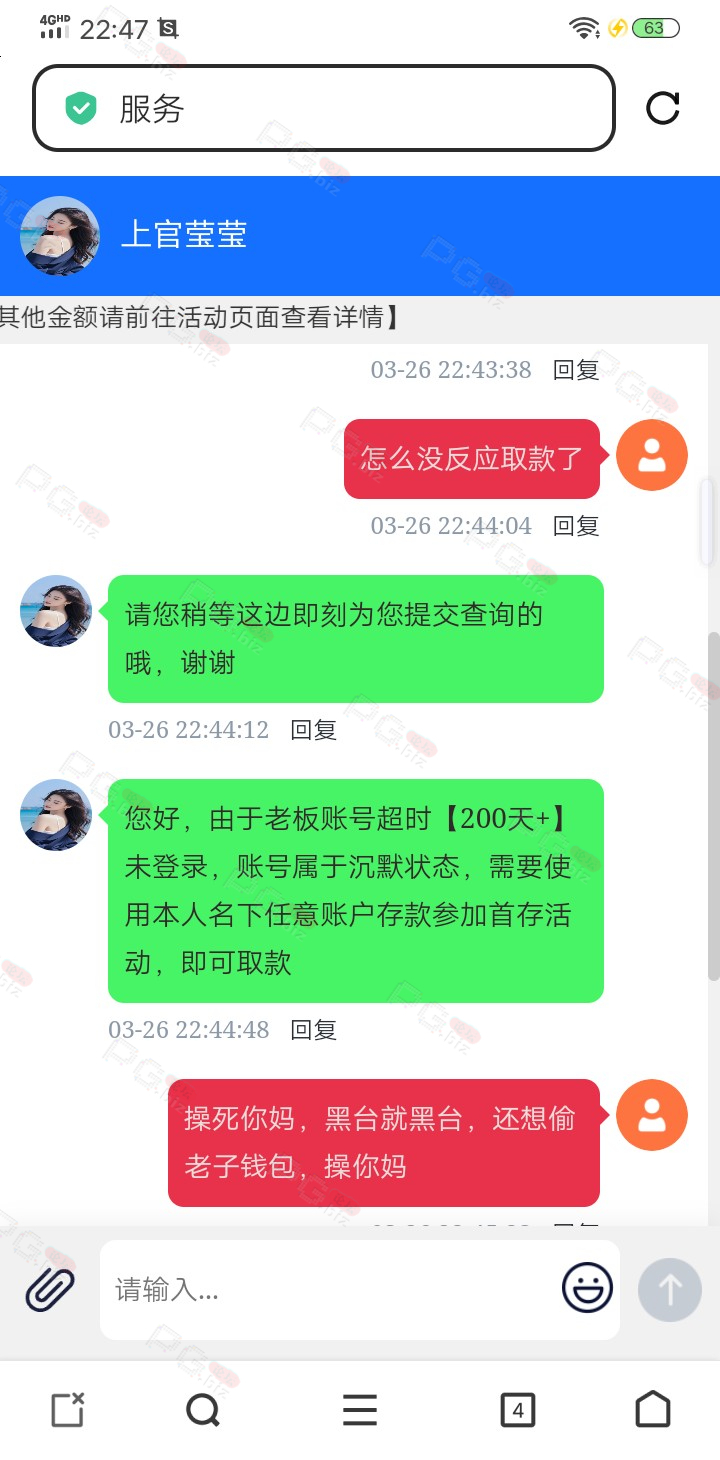Viewport: 720px width, 1460px height.
Task: Send the message with the arrow button
Action: [x=670, y=1290]
